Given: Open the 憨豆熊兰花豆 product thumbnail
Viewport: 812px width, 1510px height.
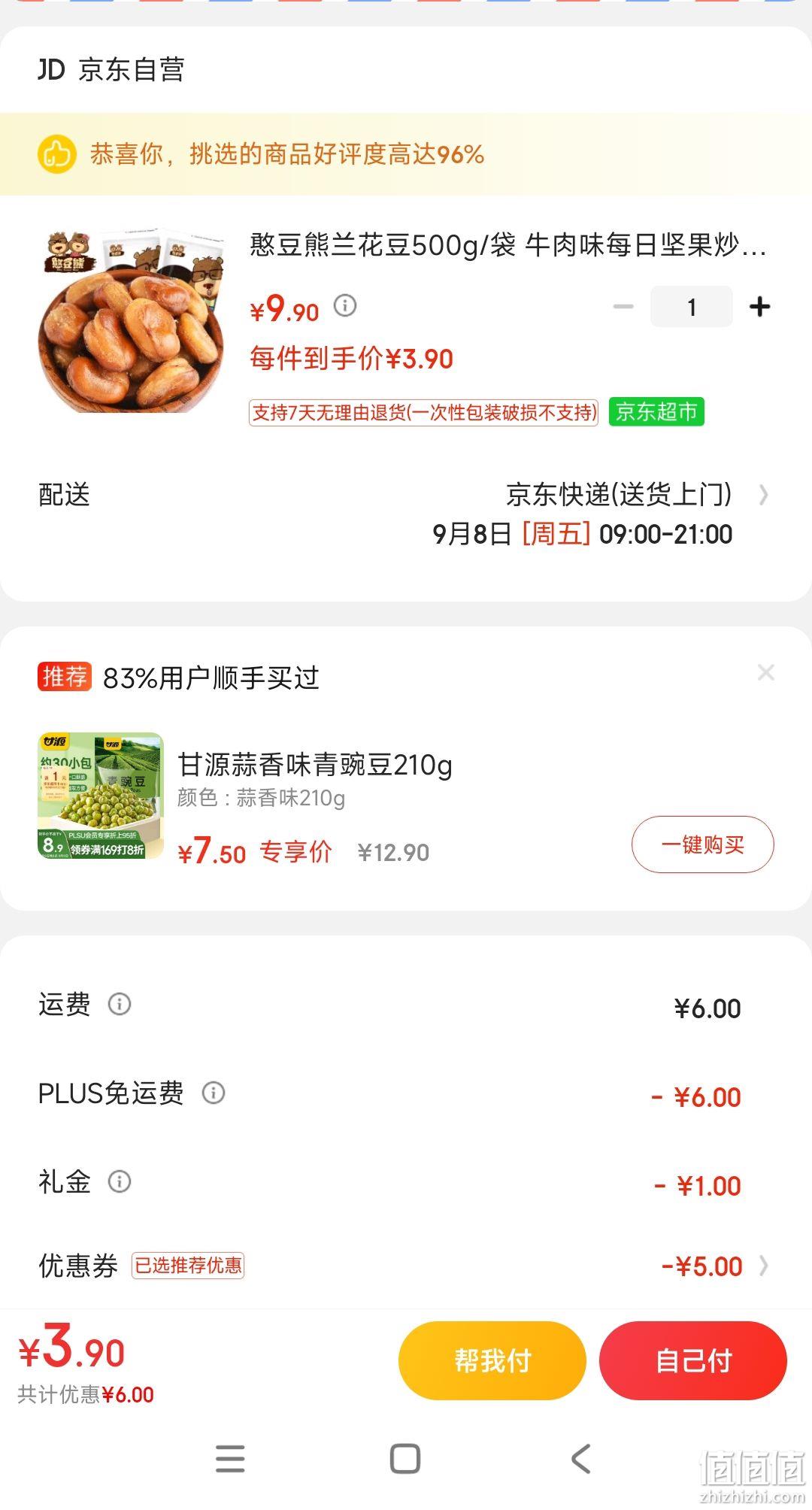Looking at the screenshot, I should [x=132, y=320].
